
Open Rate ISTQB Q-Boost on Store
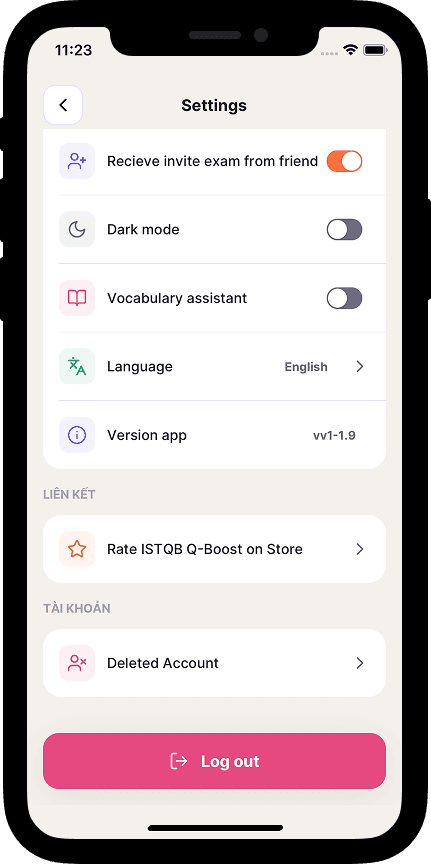point(214,549)
